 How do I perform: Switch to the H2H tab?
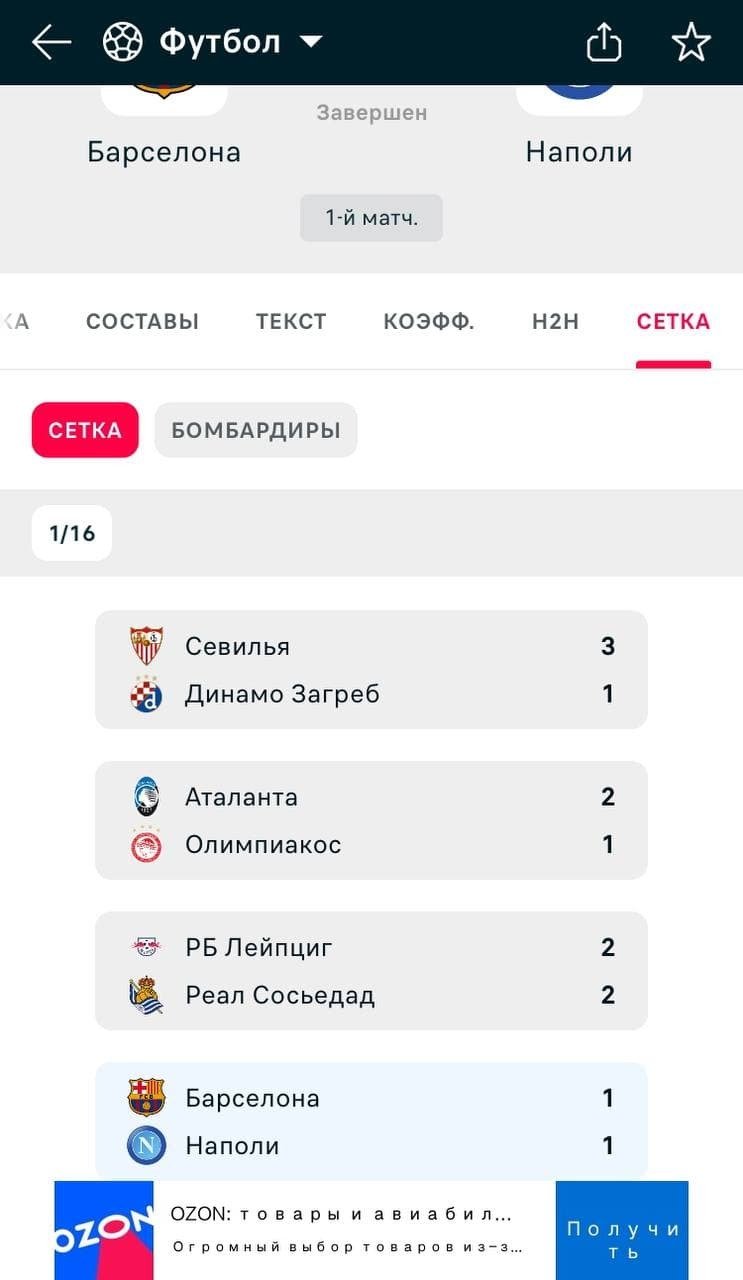click(x=555, y=321)
